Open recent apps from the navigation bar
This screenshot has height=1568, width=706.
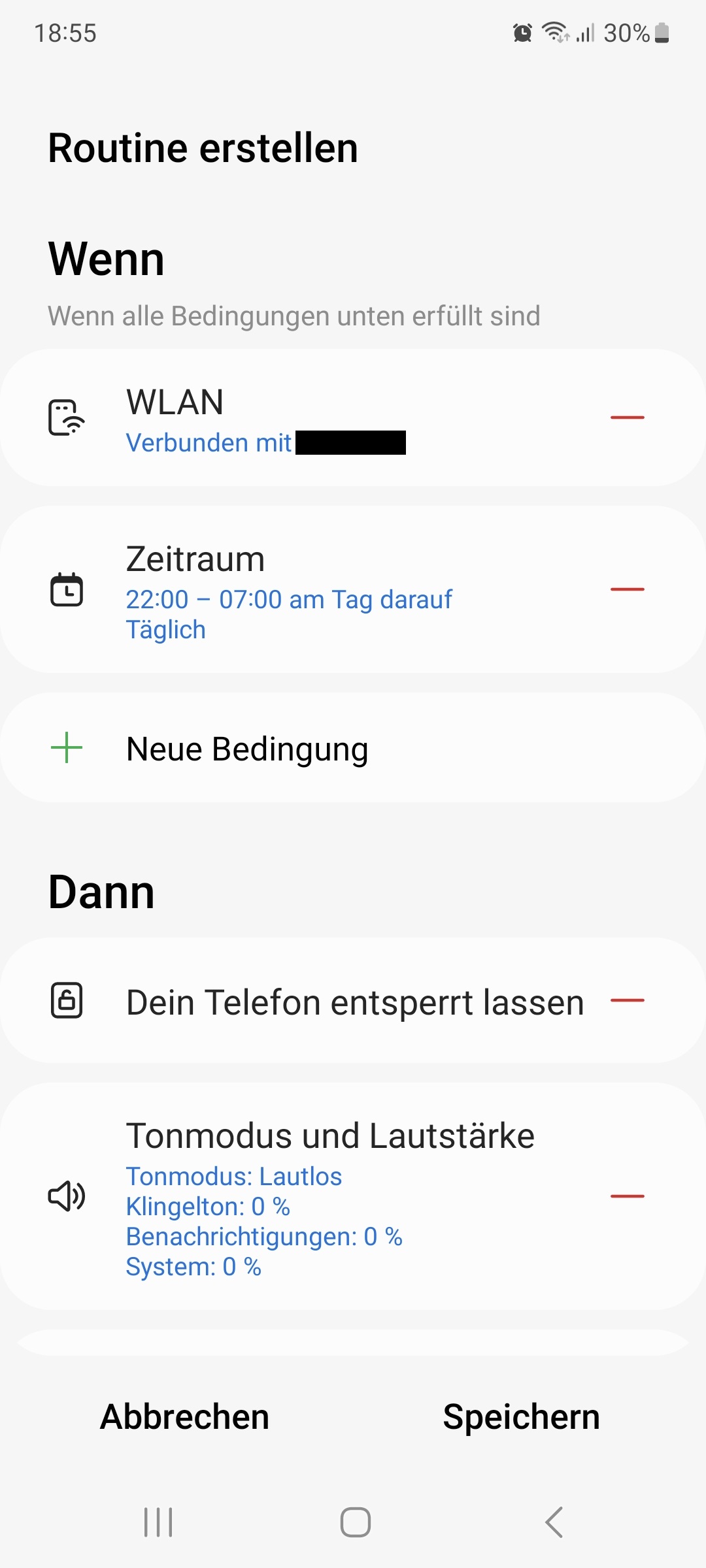point(158,1522)
